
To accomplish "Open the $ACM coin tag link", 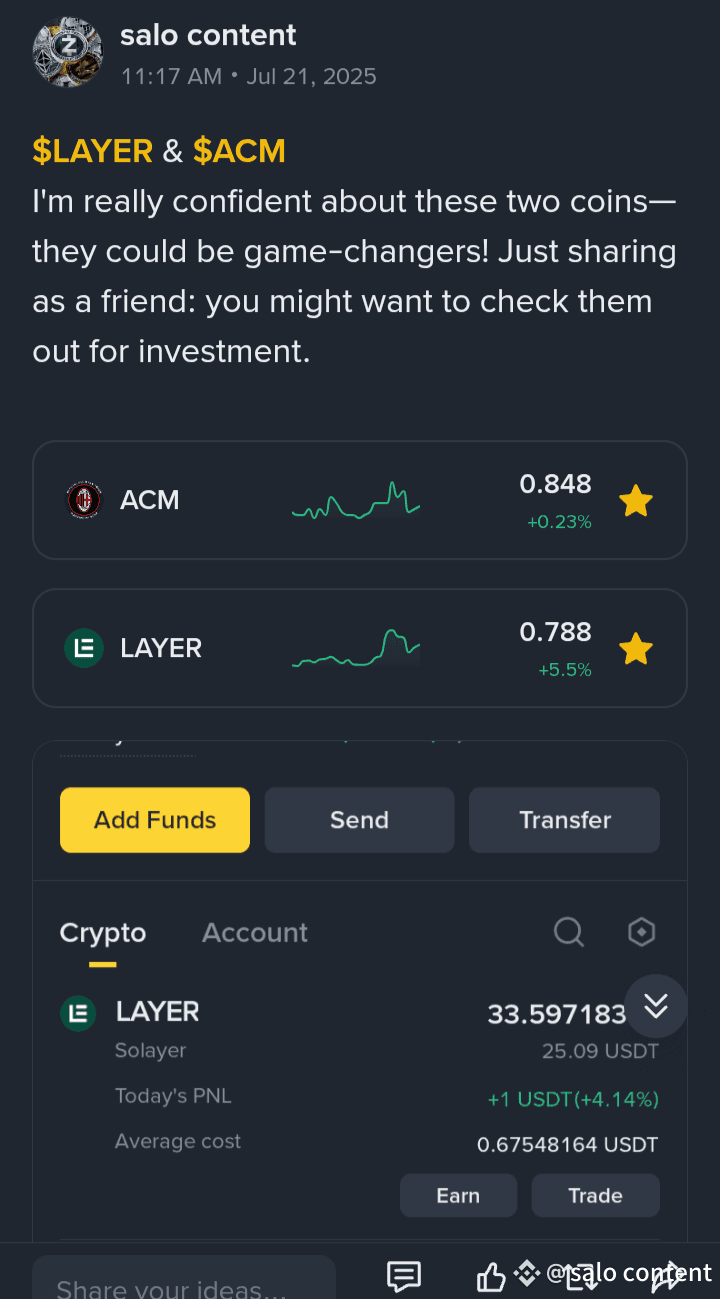I will [239, 151].
